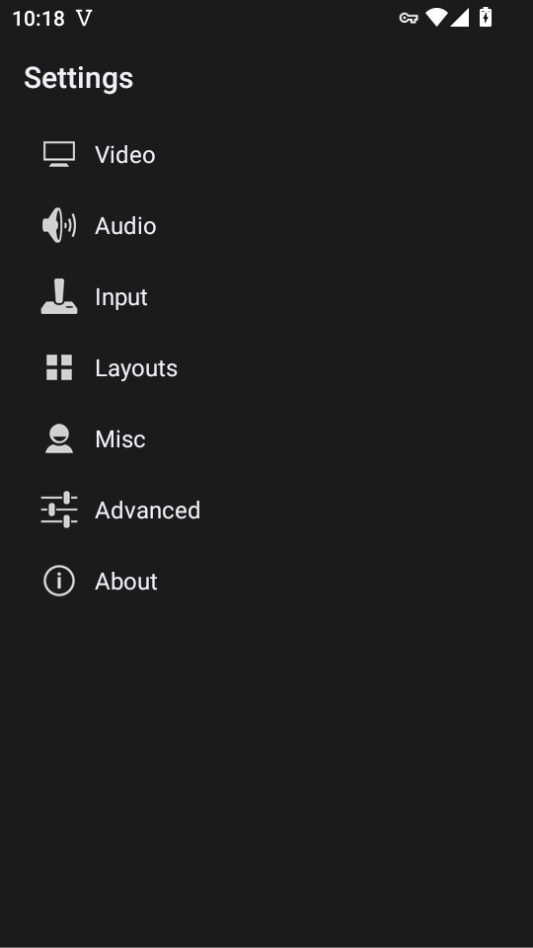Viewport: 533px width, 948px height.
Task: Enter the Advanced settings
Action: (x=266, y=510)
